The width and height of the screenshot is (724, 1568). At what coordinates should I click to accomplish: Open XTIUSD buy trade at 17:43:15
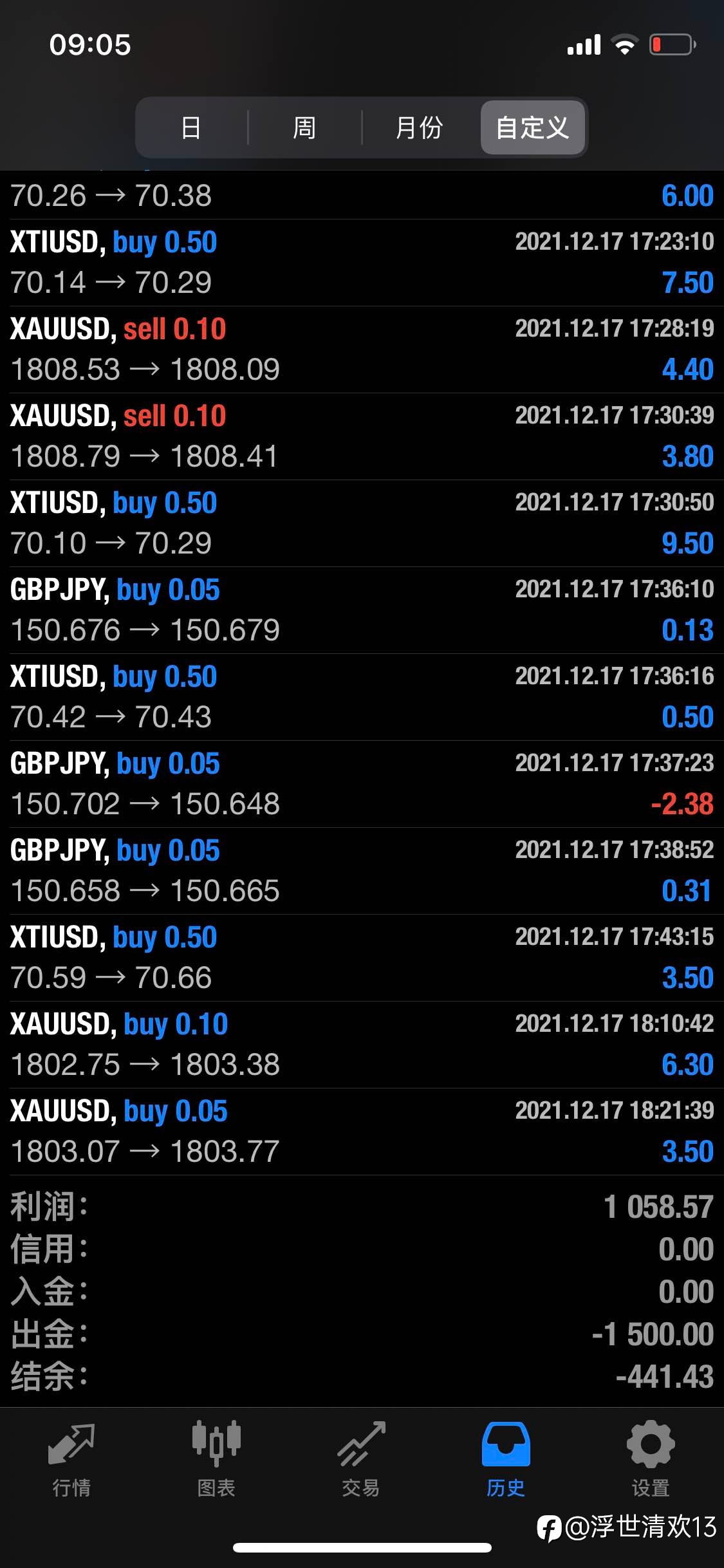coord(362,958)
